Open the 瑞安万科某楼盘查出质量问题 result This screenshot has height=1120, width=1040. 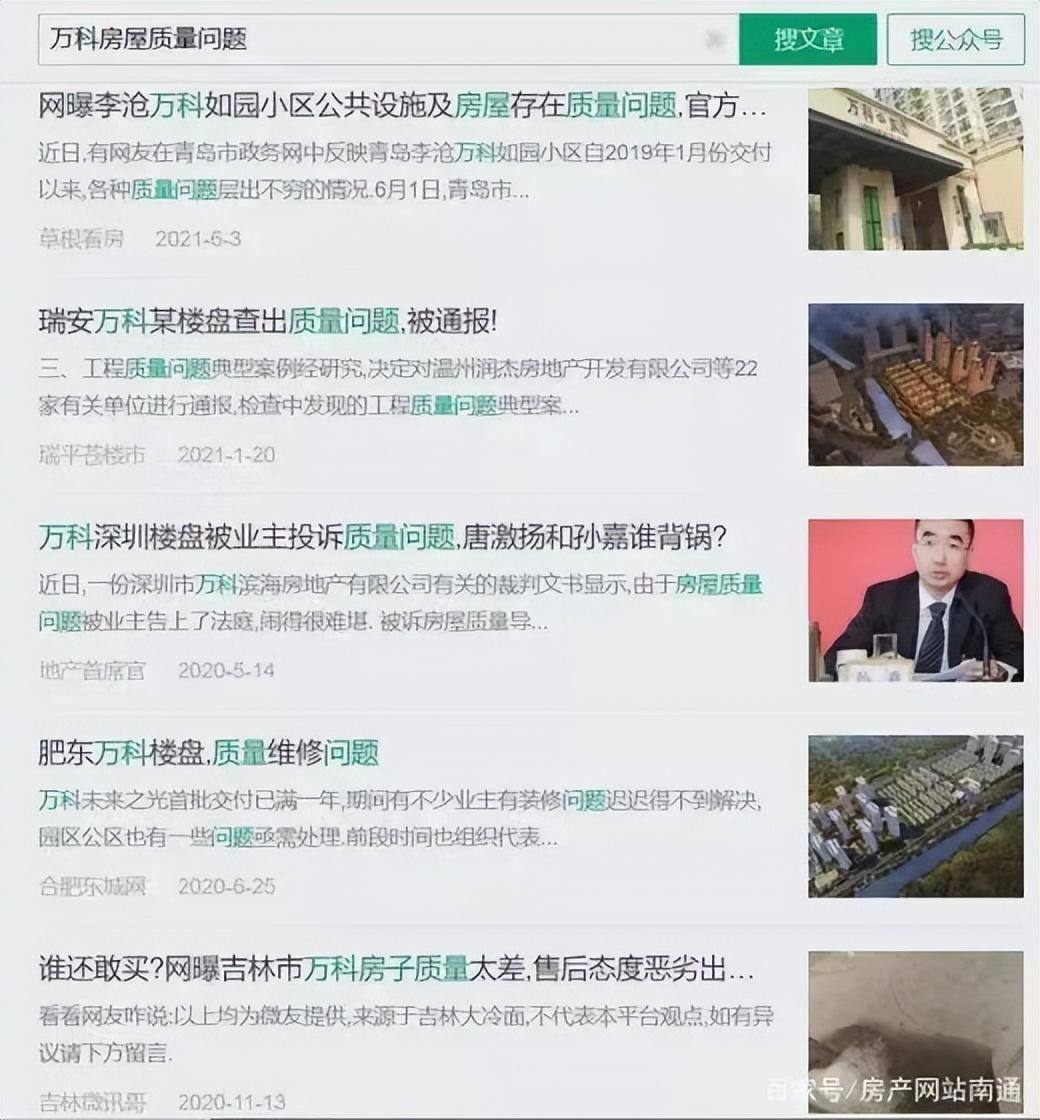[x=267, y=321]
